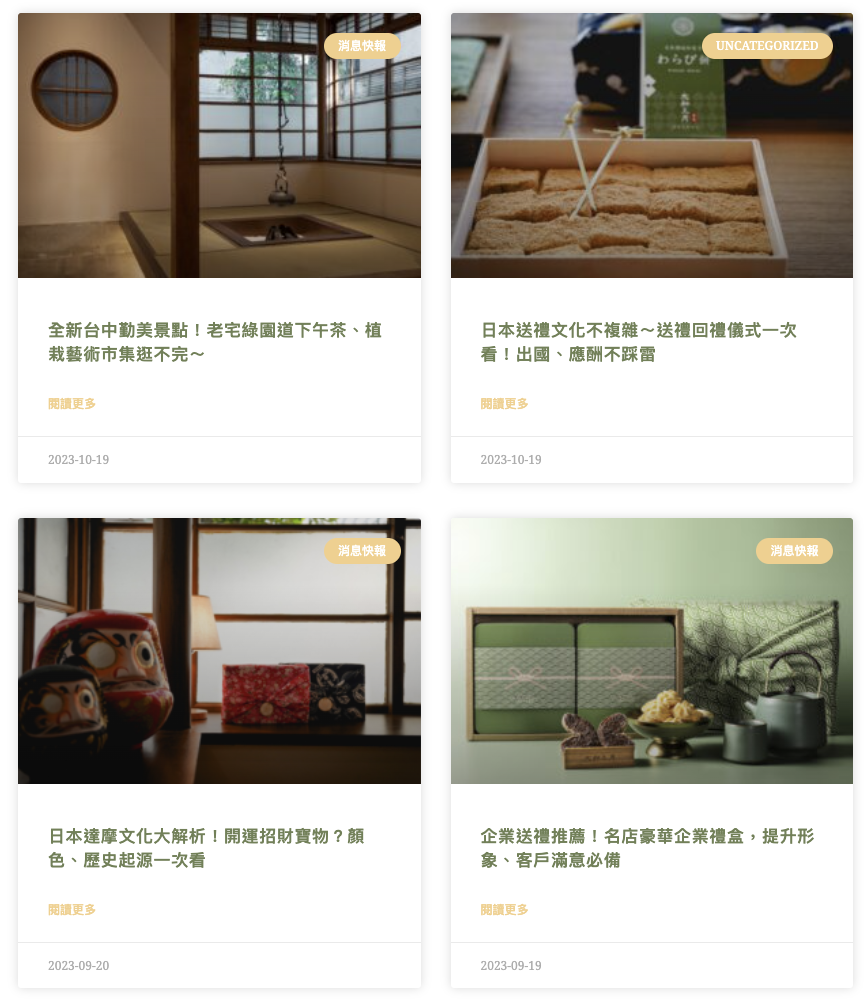The width and height of the screenshot is (868, 1006).
Task: Open the 日本達摩文化大解析 headline
Action: (206, 848)
